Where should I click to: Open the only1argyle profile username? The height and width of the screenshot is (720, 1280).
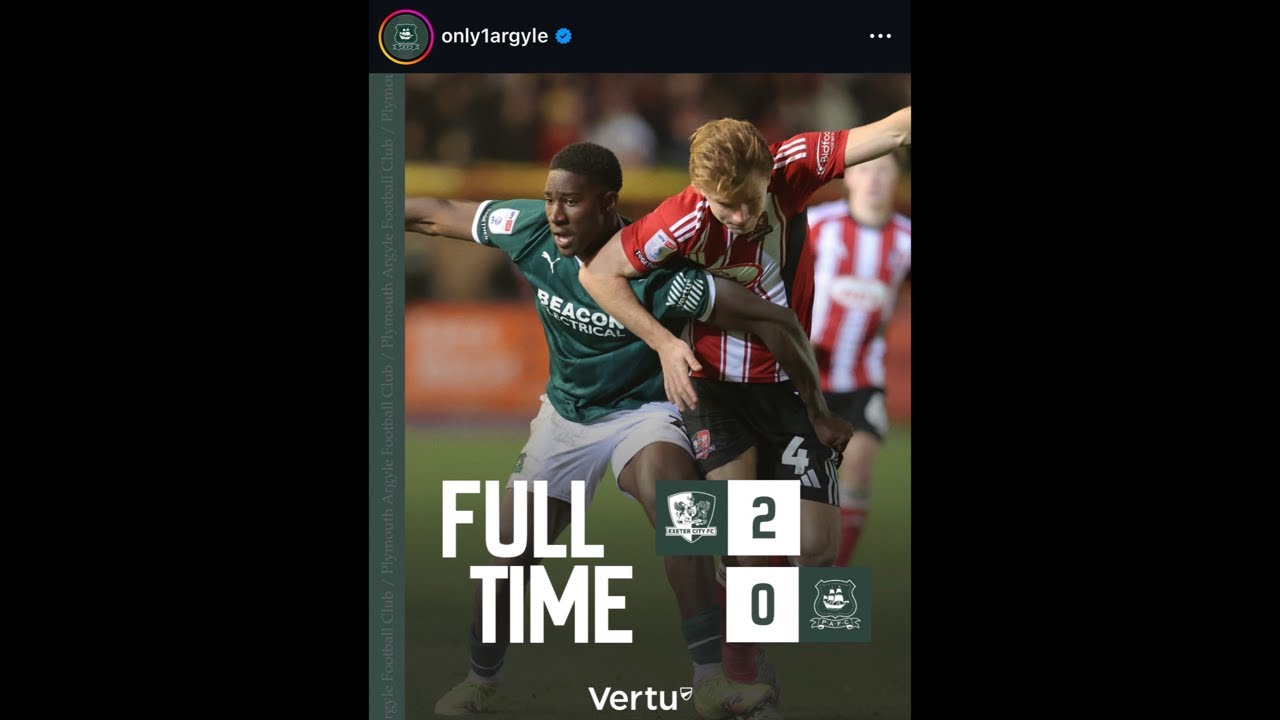495,36
